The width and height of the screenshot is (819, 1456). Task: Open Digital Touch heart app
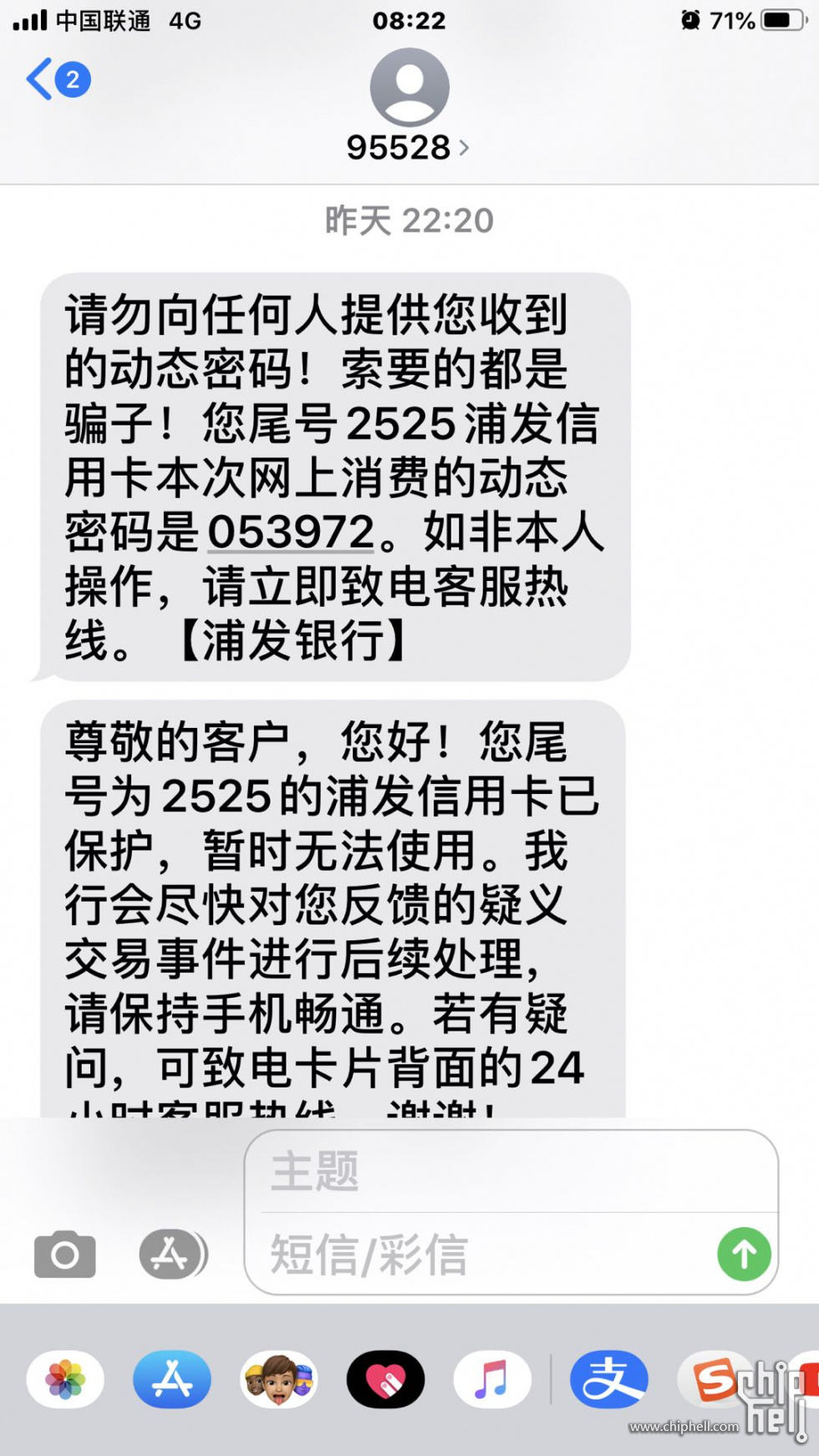point(385,1379)
